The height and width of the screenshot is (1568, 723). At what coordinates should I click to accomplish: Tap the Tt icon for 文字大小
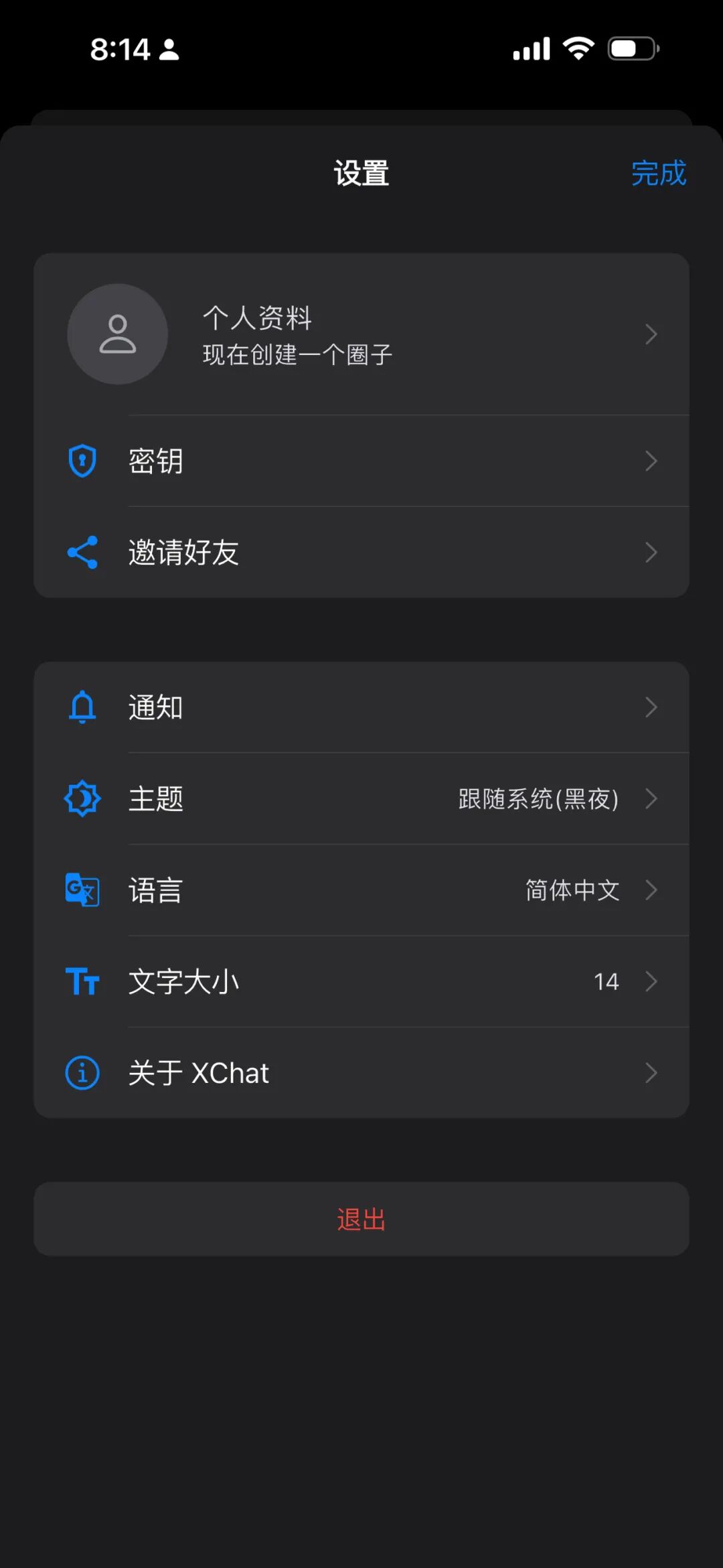(x=82, y=981)
